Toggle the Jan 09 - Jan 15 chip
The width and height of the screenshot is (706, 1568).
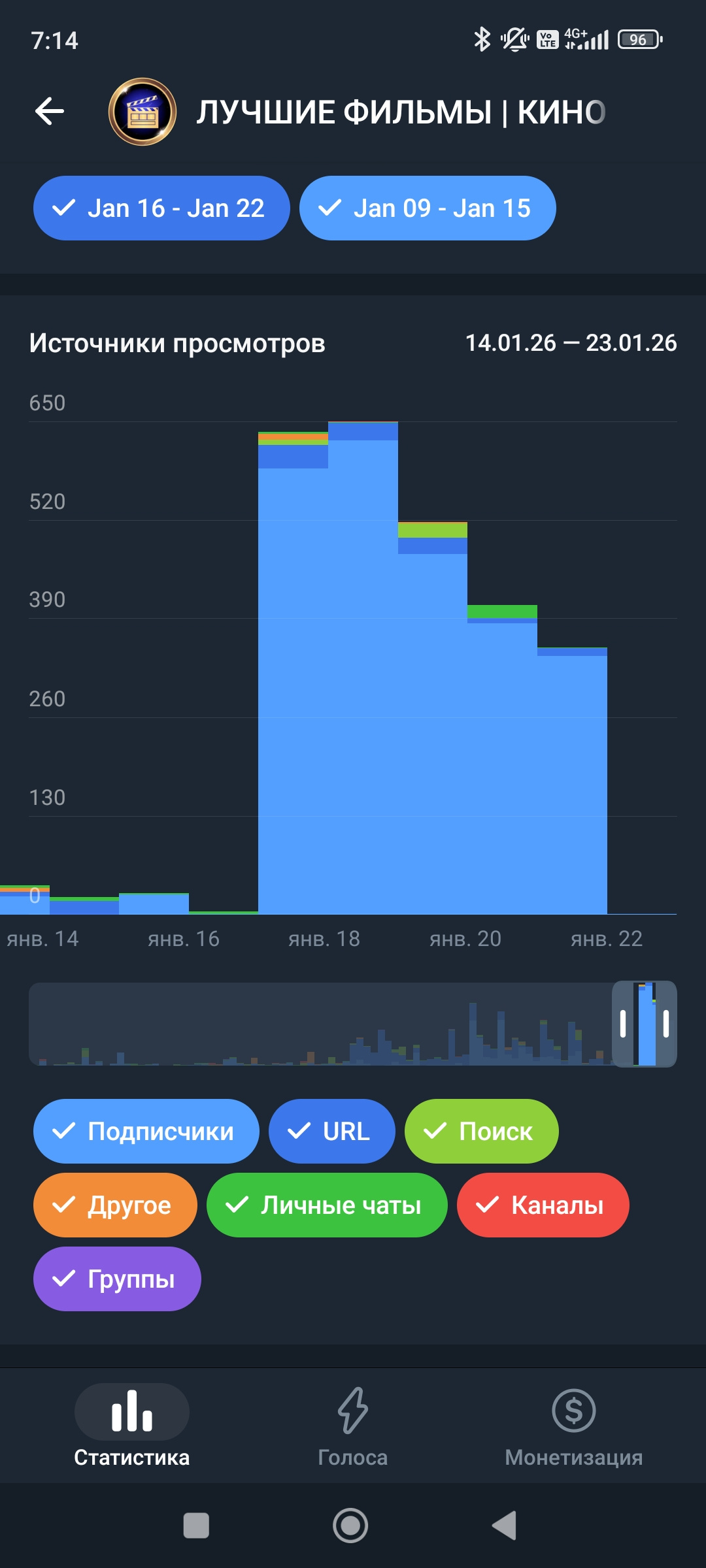click(x=428, y=208)
